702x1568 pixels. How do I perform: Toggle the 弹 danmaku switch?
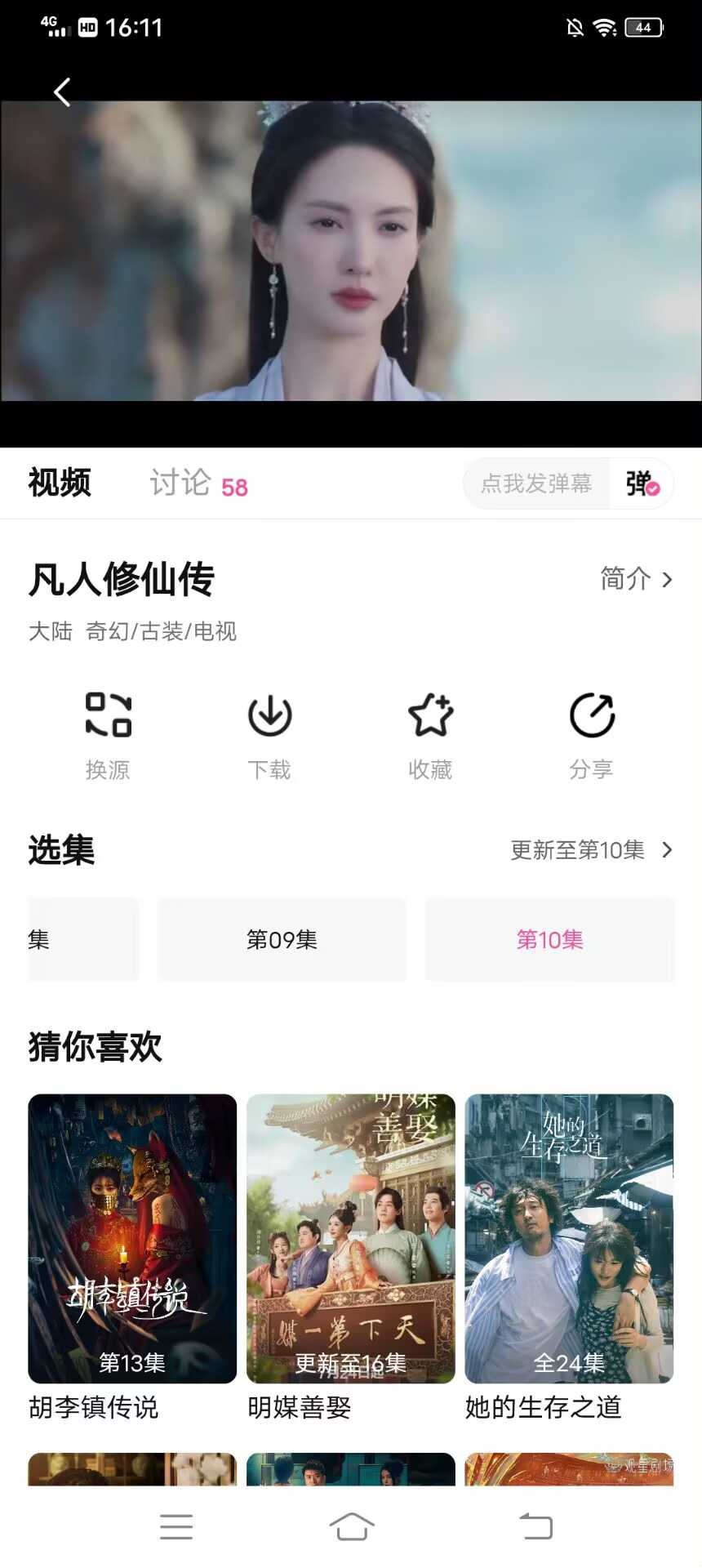point(642,483)
